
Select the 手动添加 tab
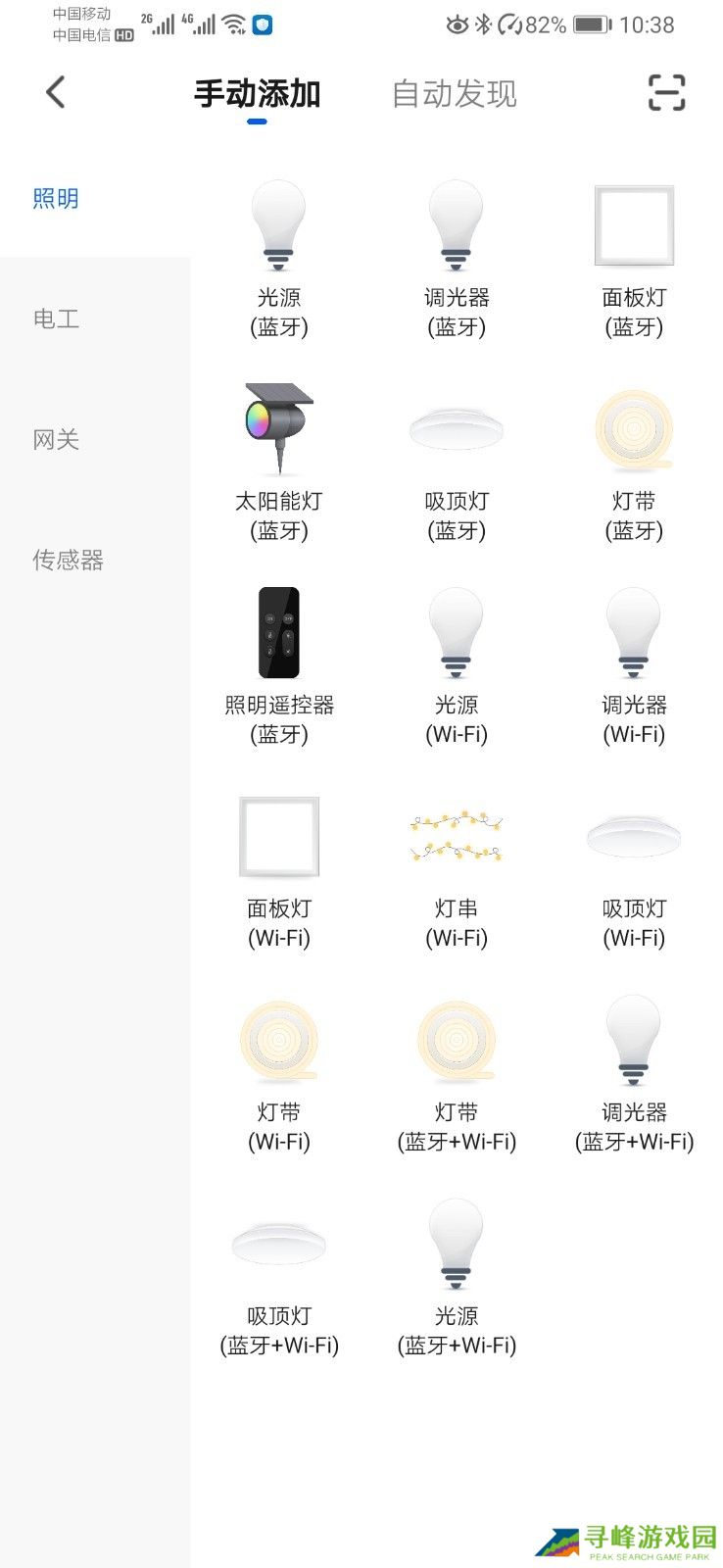pos(257,94)
